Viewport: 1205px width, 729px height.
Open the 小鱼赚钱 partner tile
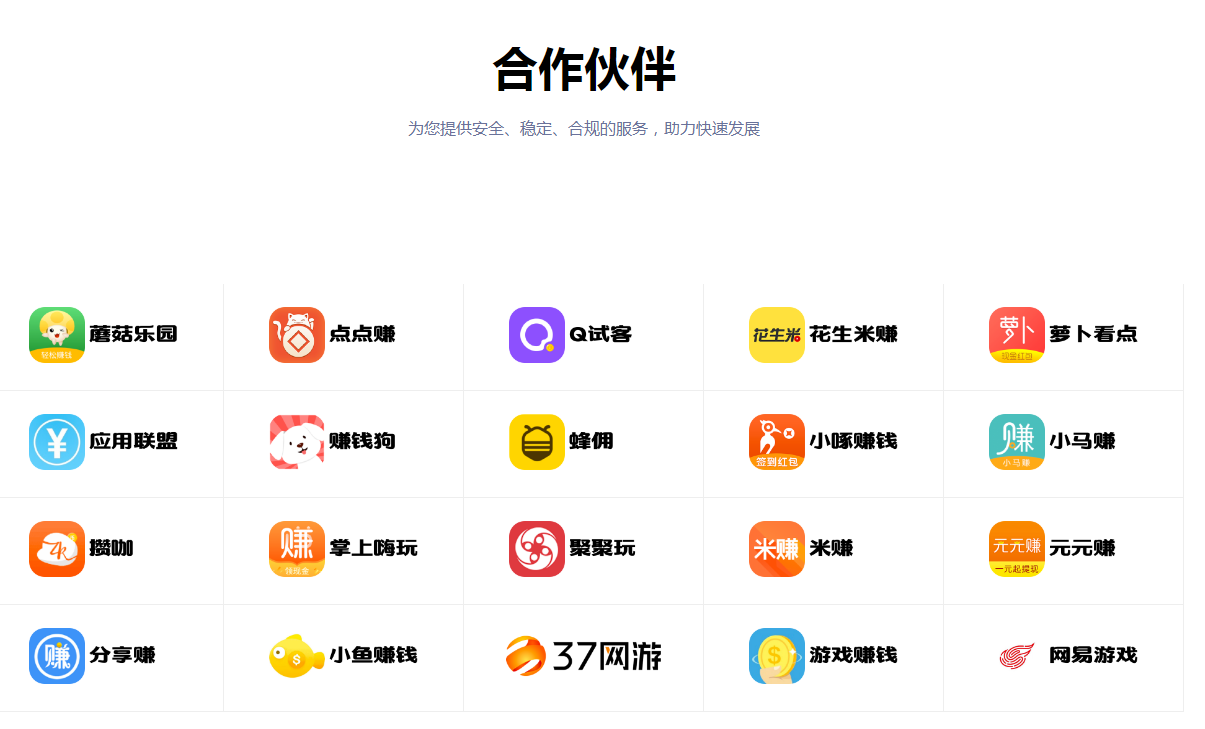coord(343,656)
